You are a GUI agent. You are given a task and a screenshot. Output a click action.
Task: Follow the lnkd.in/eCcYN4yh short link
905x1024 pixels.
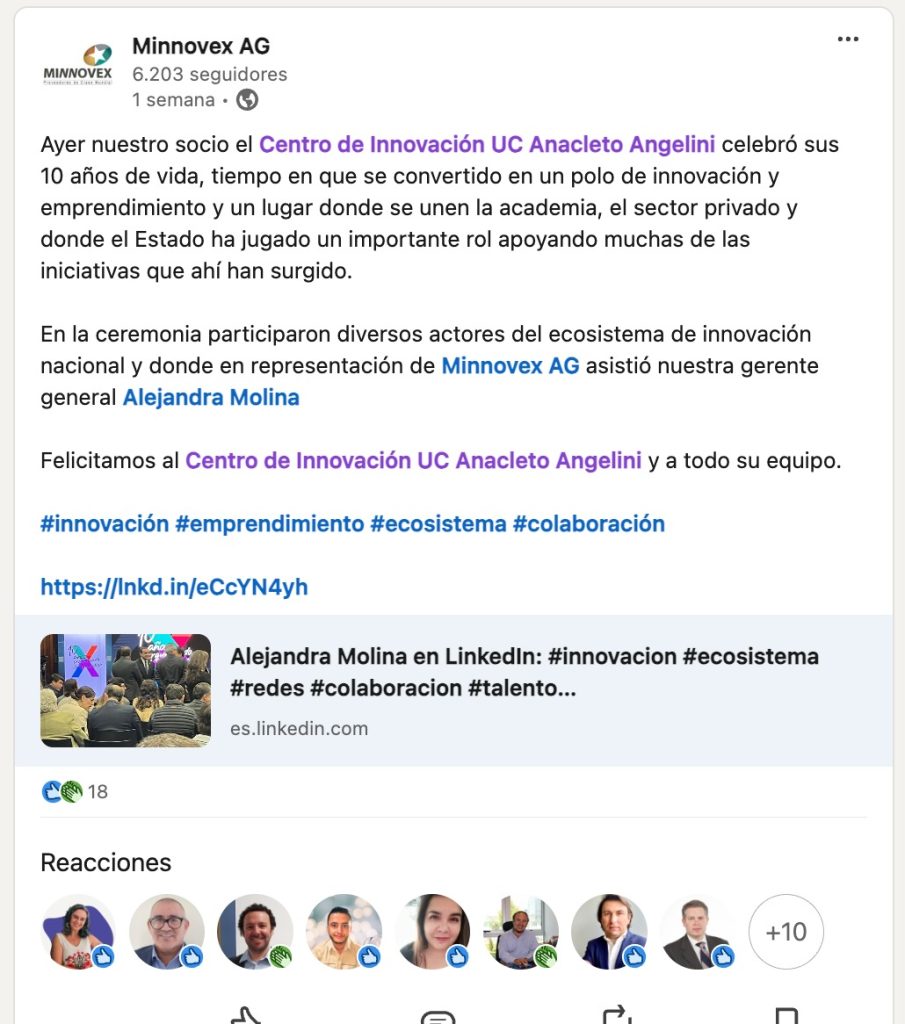pos(174,587)
